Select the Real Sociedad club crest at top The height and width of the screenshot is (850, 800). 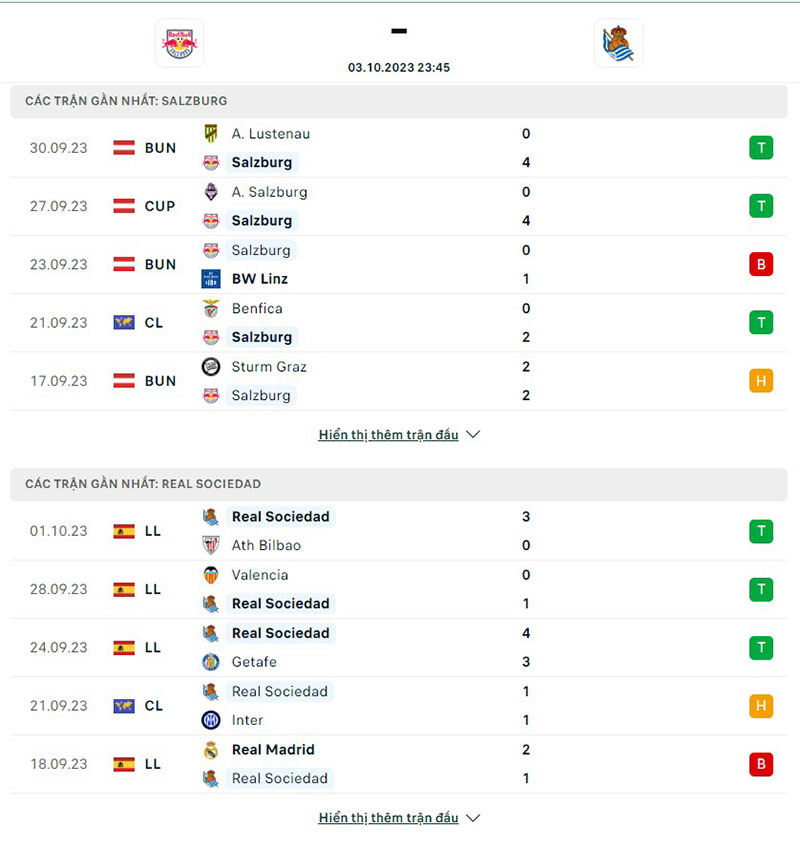click(x=619, y=43)
